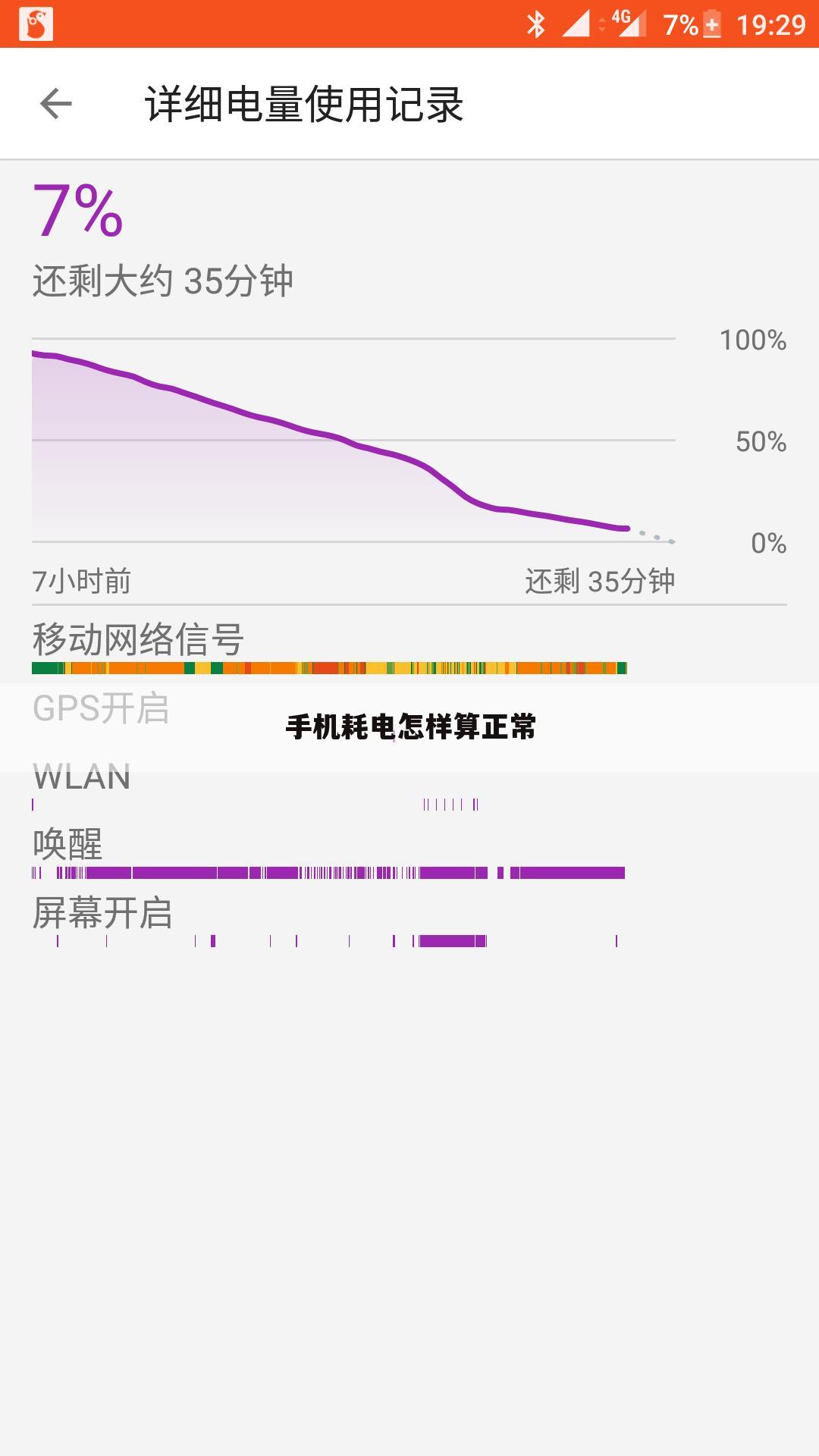Image resolution: width=819 pixels, height=1456 pixels.
Task: Tap the back arrow to exit battery details
Action: 55,103
